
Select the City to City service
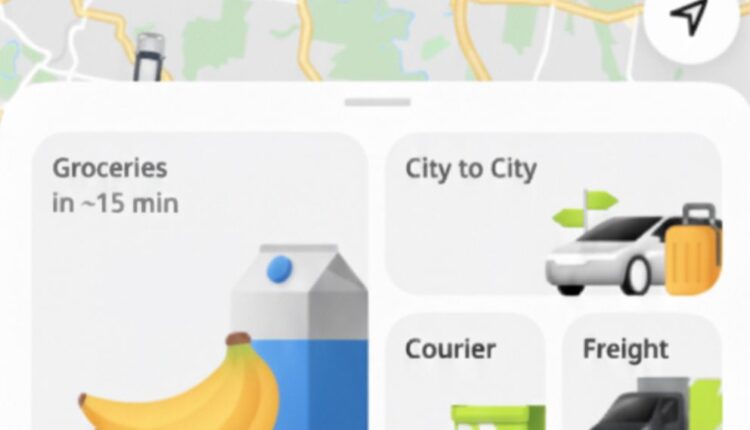[553, 213]
